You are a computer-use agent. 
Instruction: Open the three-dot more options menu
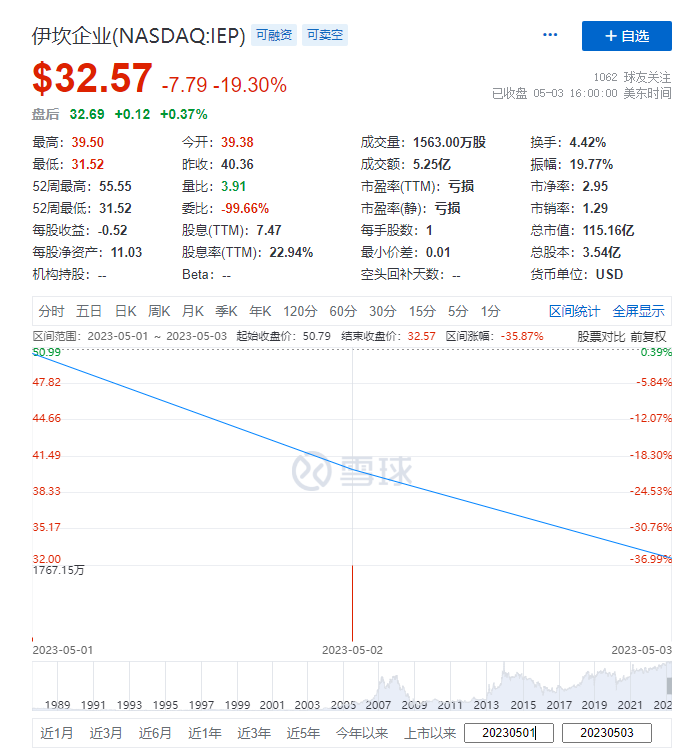550,35
